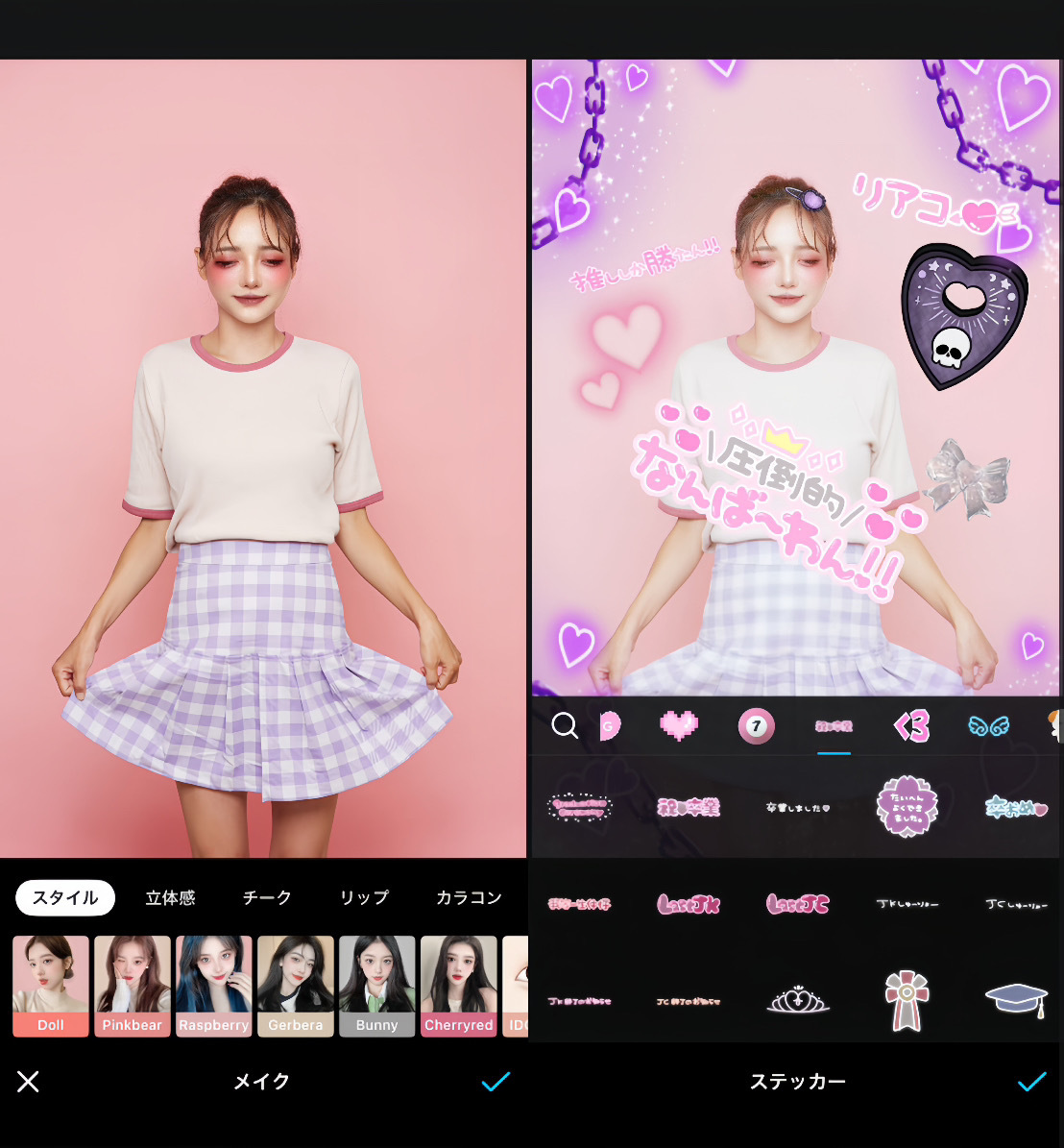
Task: Close the メイク editor with the X
Action: (28, 1082)
